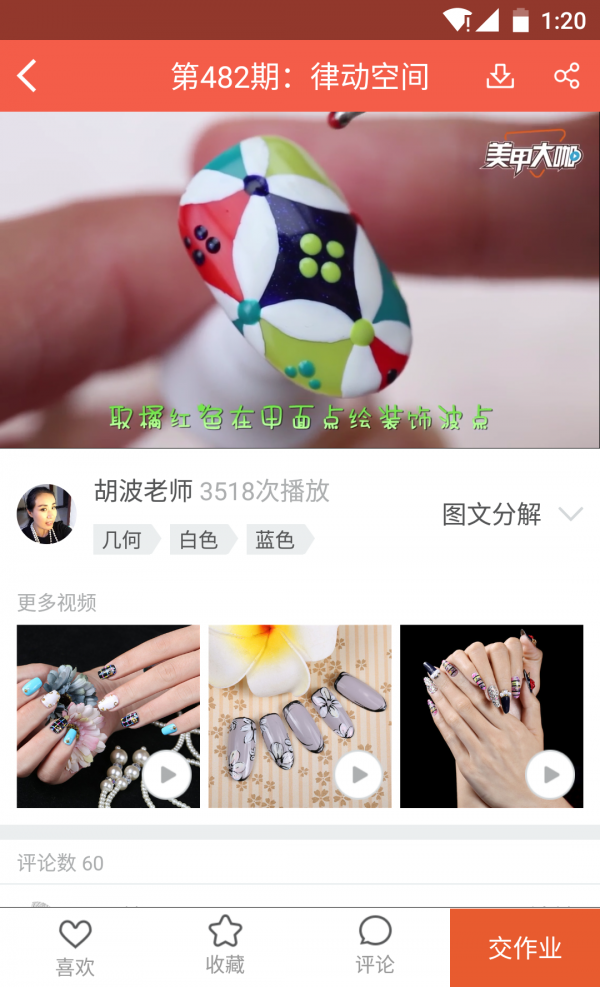Download this nail art video

500,76
